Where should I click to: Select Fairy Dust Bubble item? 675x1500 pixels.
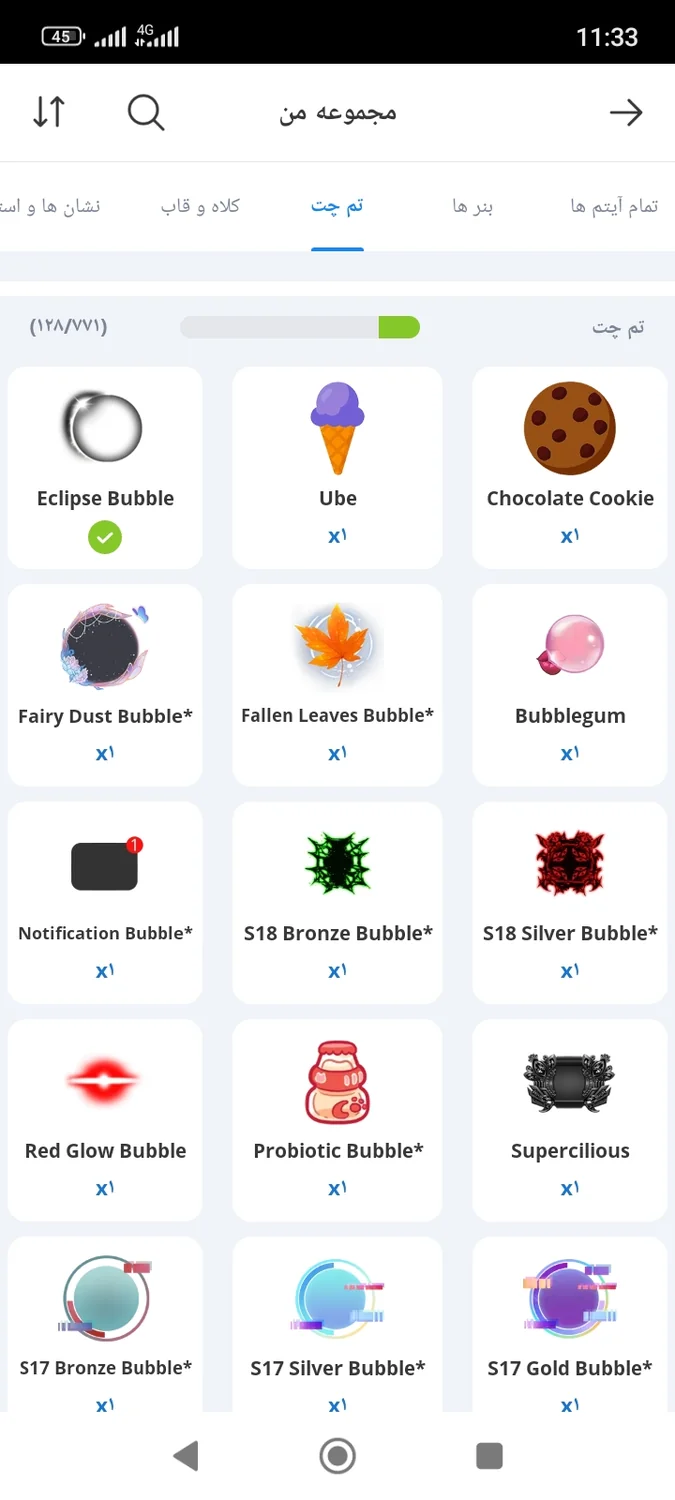pos(105,684)
